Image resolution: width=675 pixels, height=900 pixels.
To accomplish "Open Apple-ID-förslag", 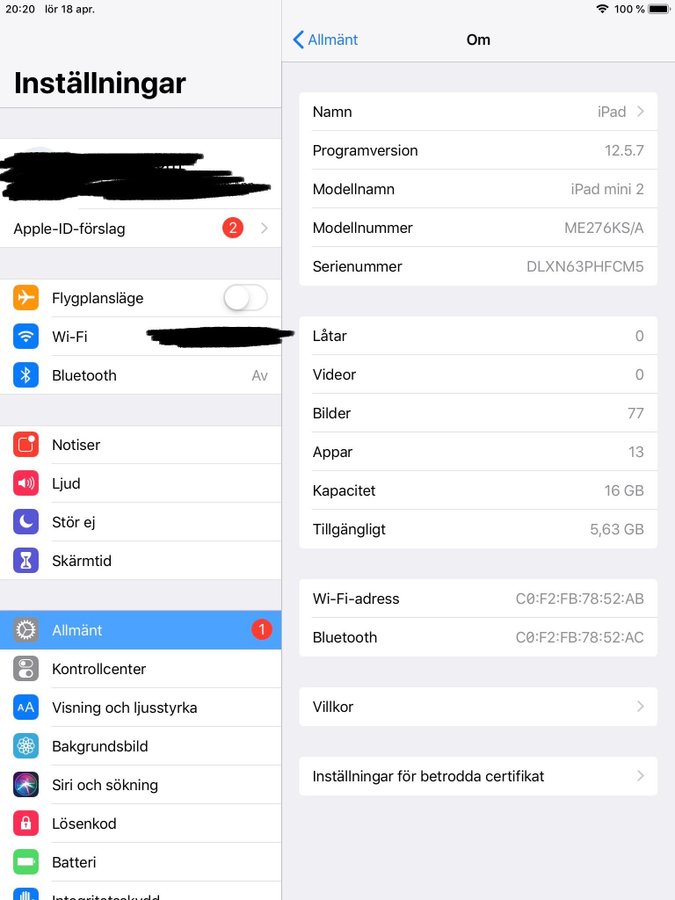I will (x=140, y=228).
